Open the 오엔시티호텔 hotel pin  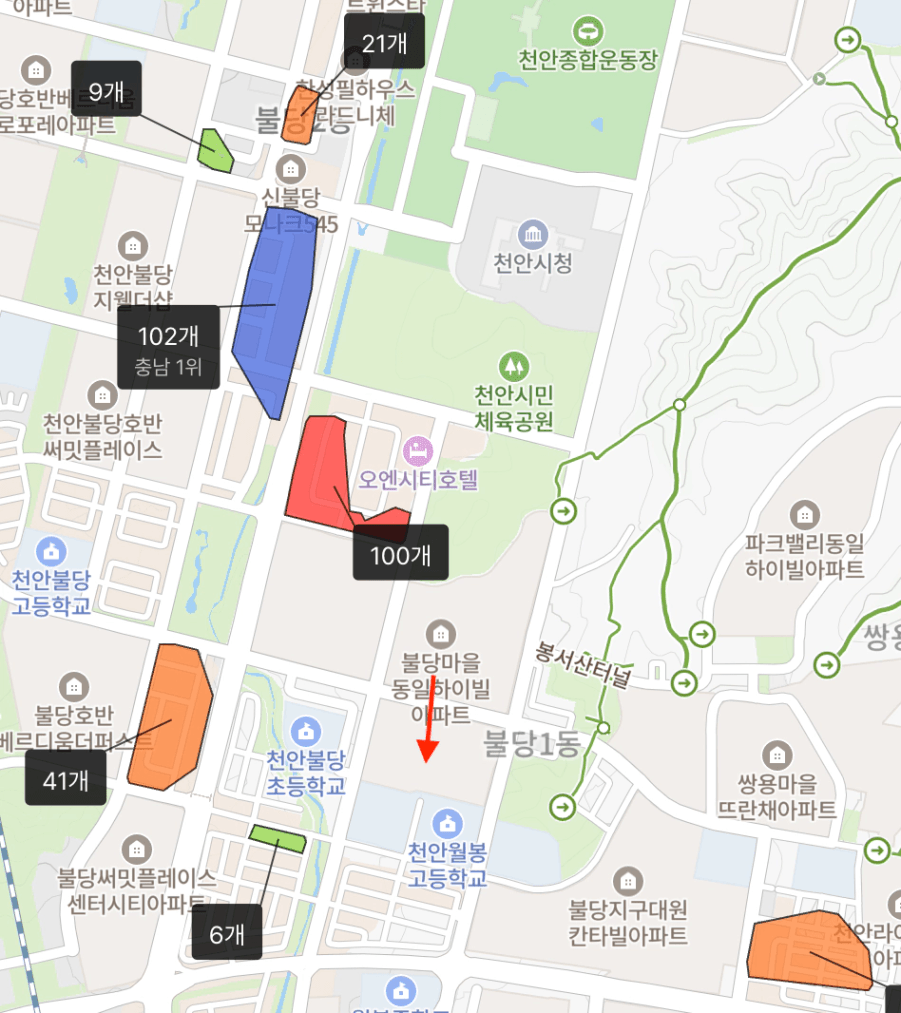(x=418, y=448)
